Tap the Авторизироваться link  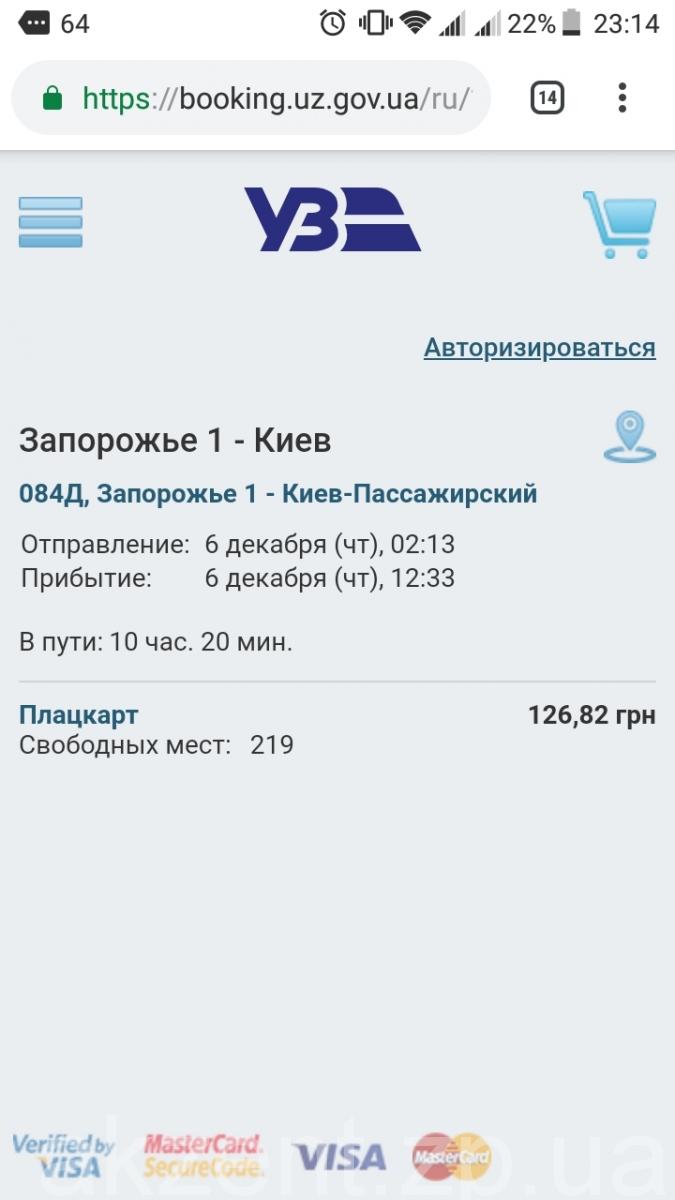539,348
